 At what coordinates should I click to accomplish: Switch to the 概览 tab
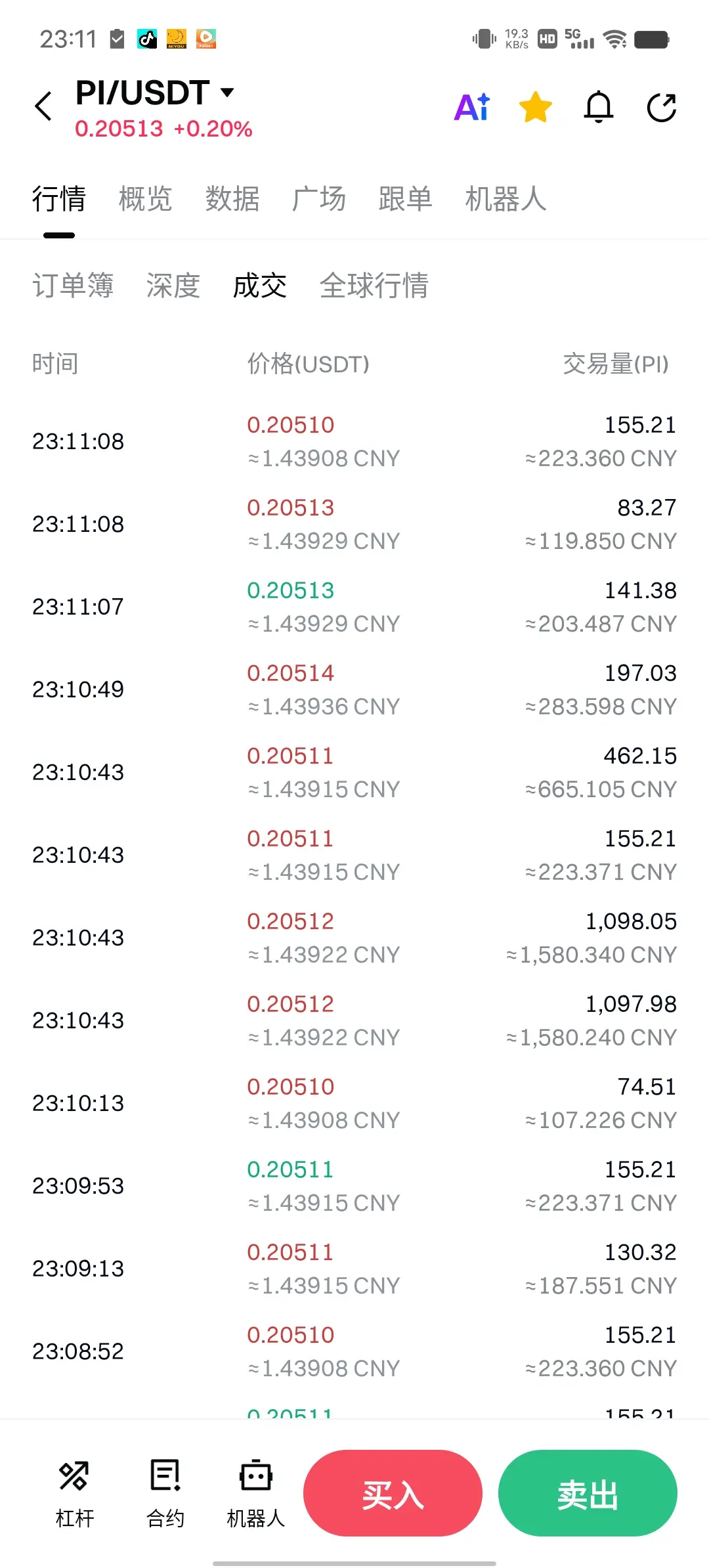click(x=145, y=198)
